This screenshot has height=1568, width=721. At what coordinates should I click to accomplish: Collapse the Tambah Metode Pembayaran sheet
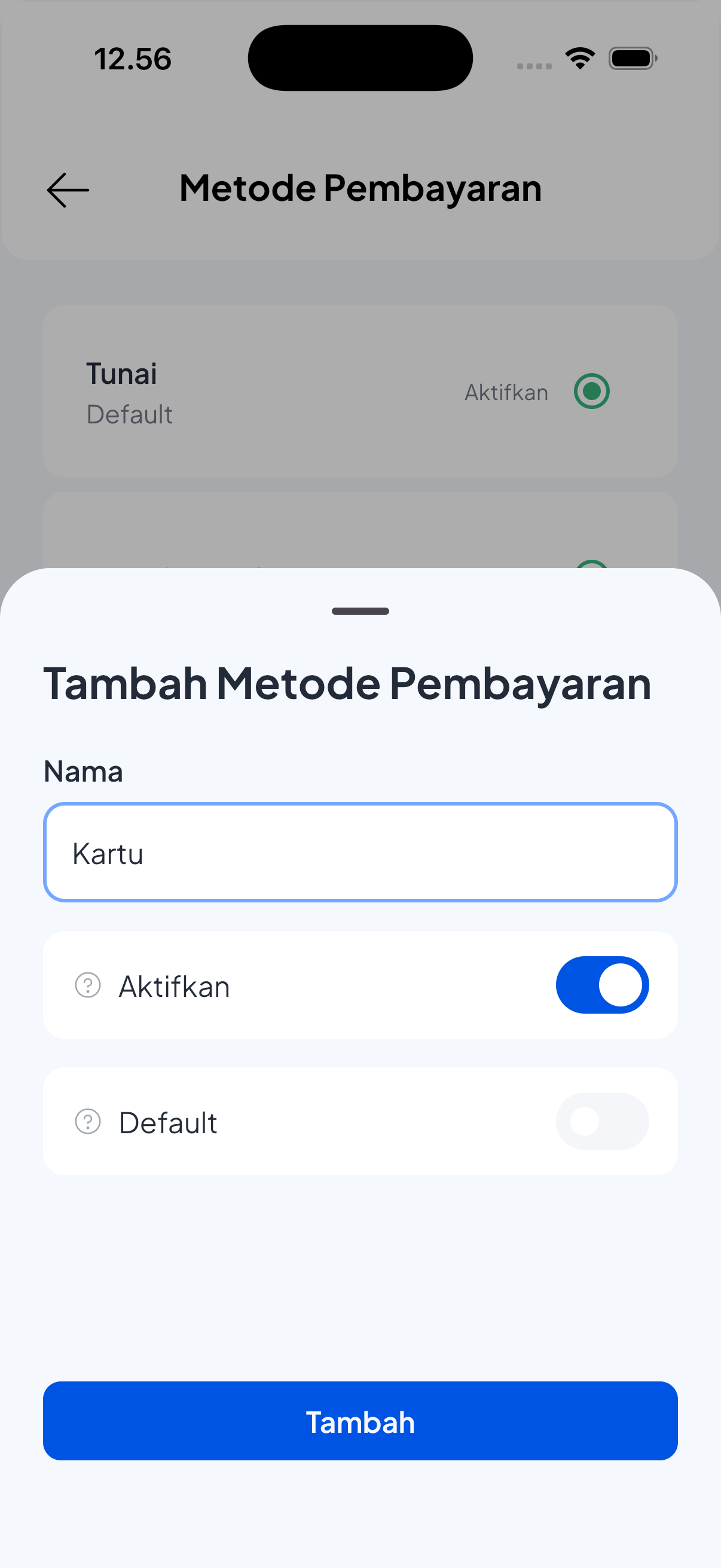coord(360,611)
